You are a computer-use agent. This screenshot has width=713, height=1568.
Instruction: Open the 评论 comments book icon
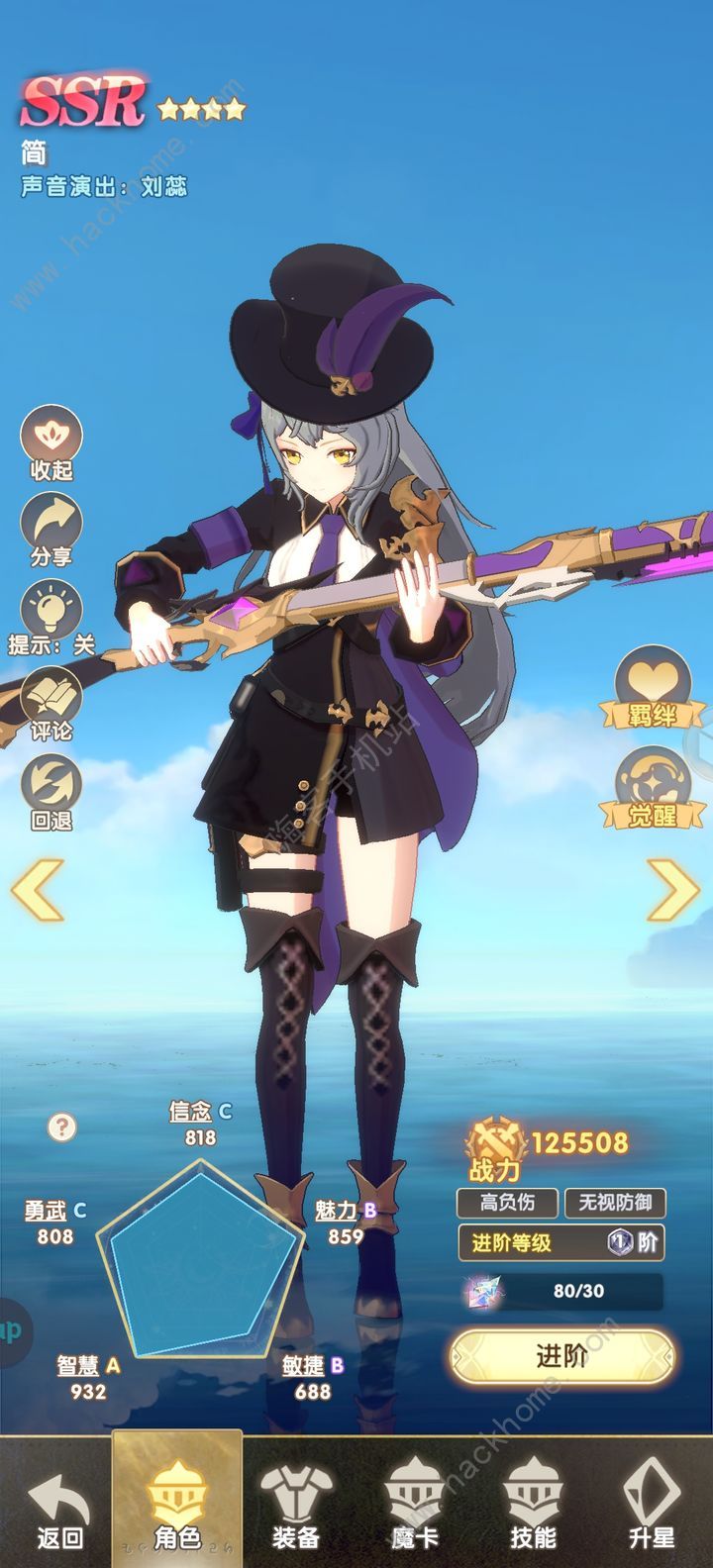coord(51,702)
